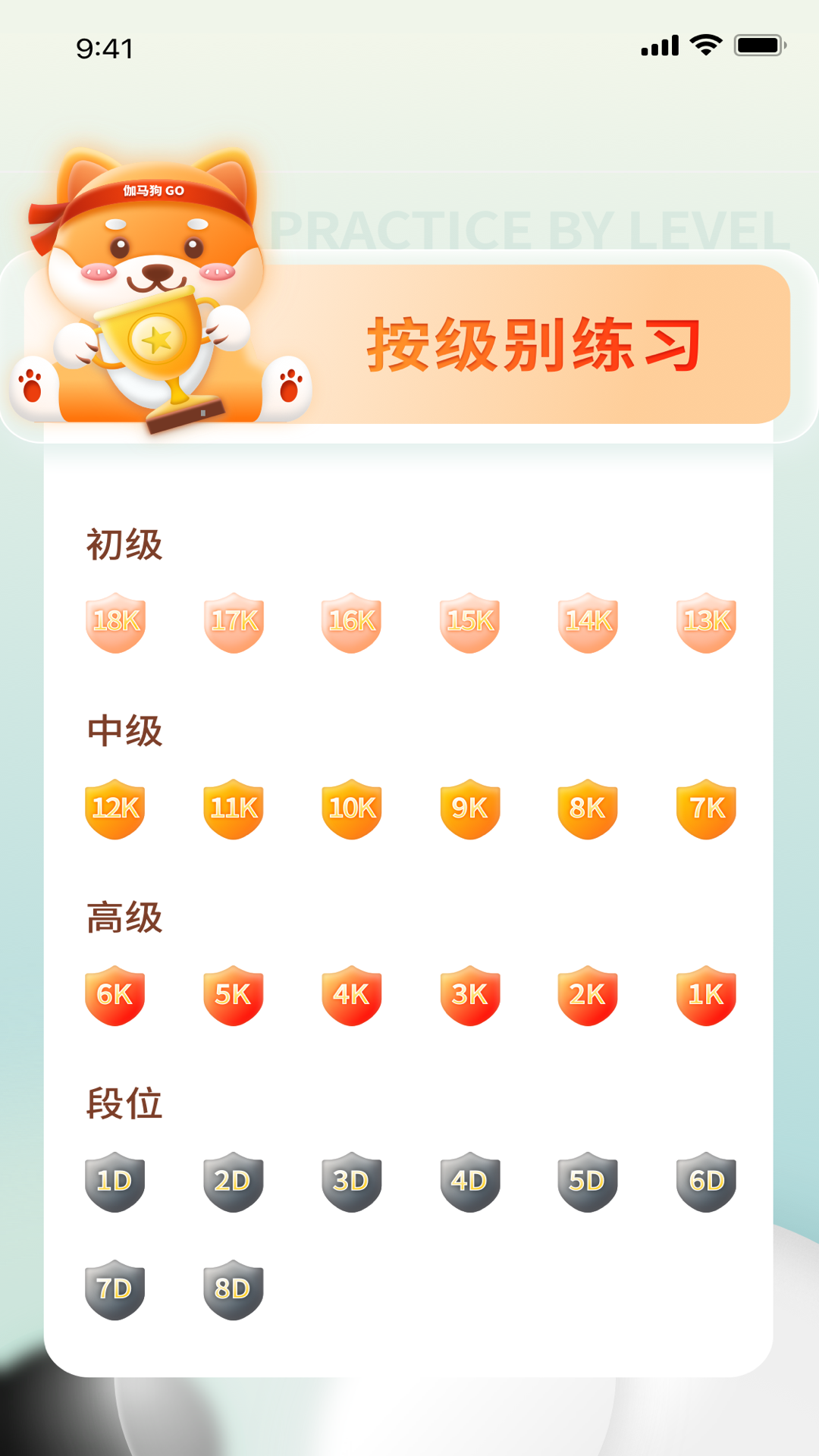Open the 按级别练习 banner
Viewport: 819px width, 1456px height.
531,343
